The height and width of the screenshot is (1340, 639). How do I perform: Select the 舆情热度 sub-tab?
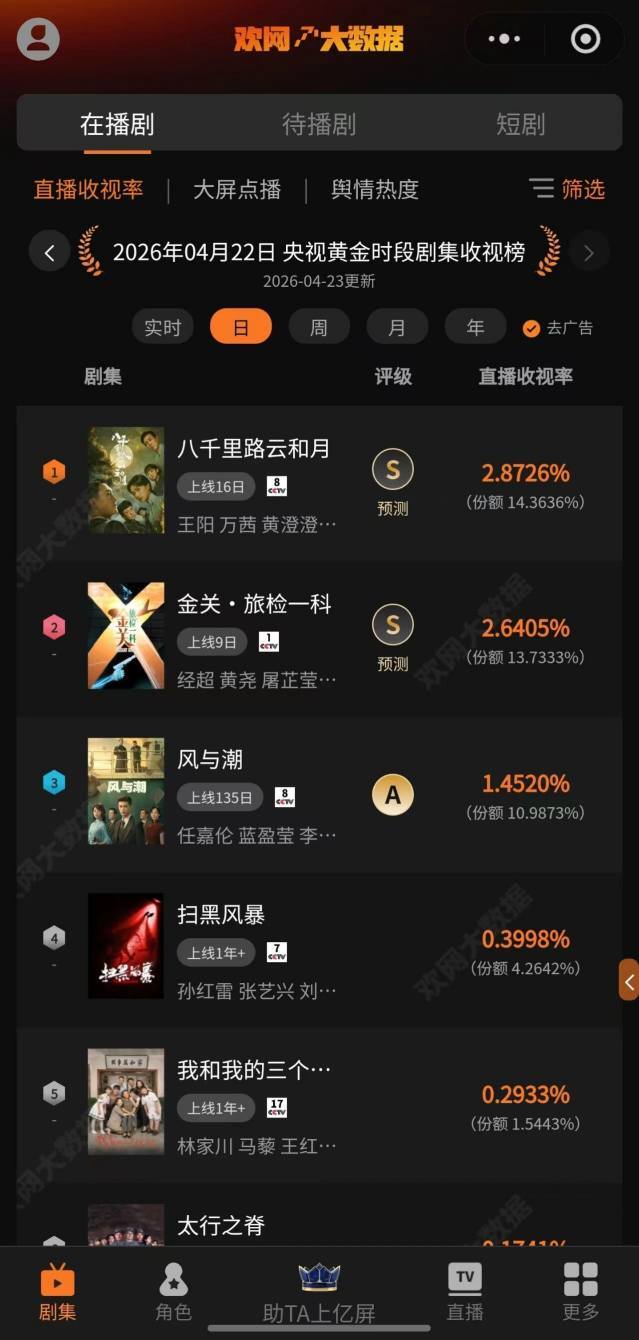(375, 189)
